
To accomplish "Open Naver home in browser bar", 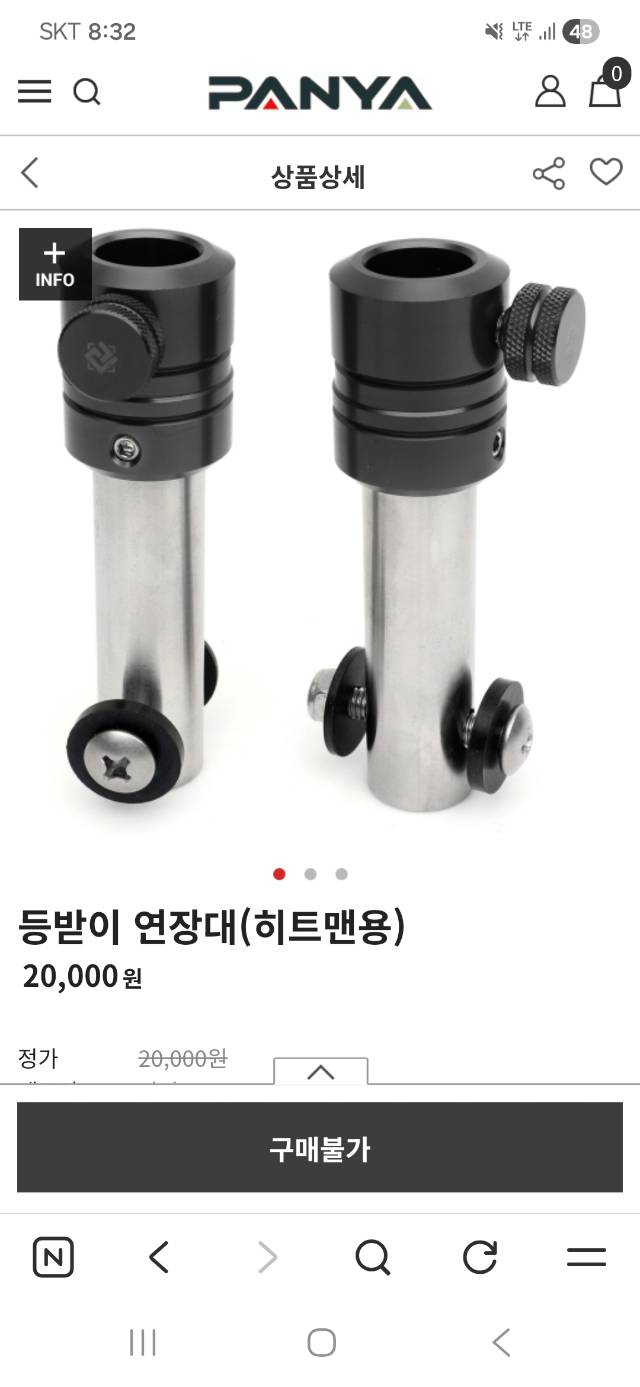I will [x=53, y=1257].
